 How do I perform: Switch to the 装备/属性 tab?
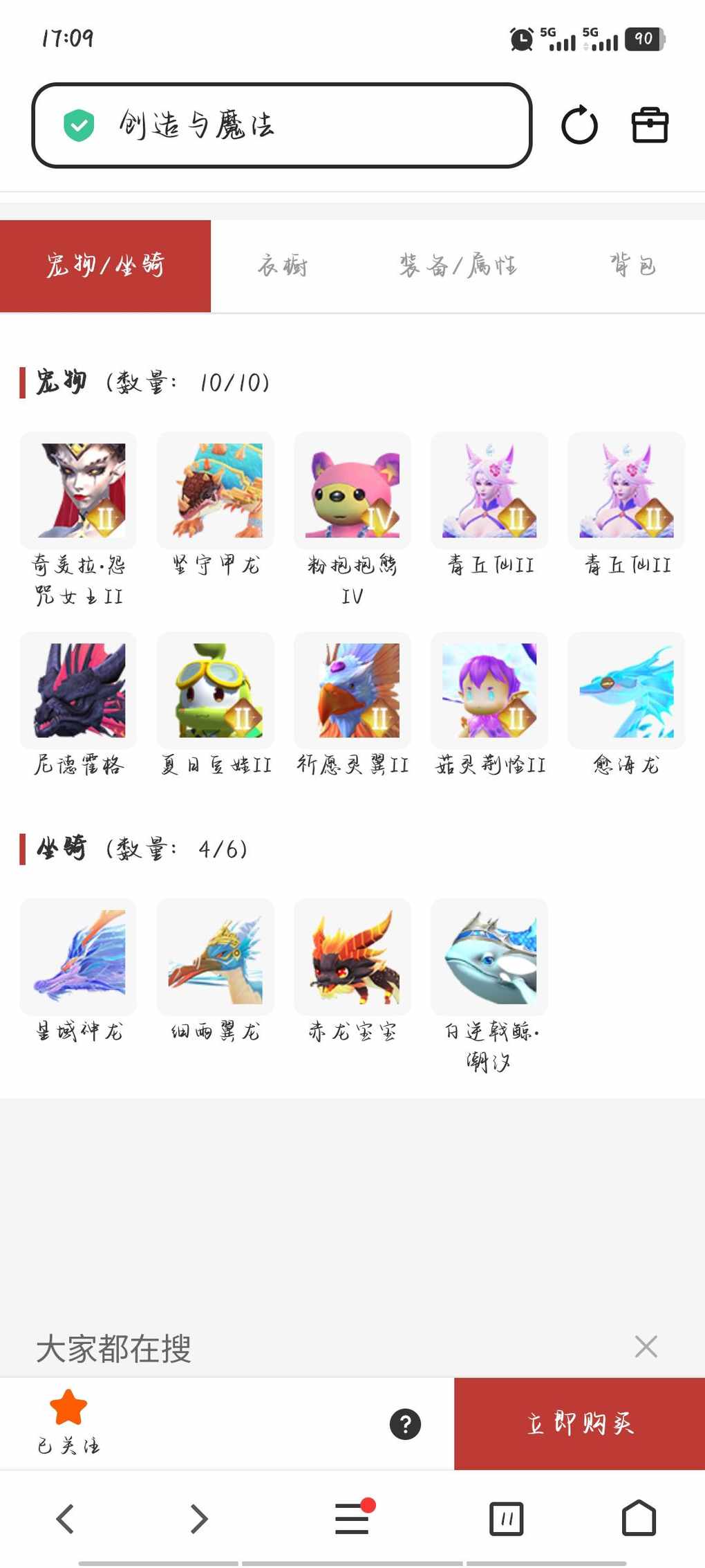(x=458, y=266)
